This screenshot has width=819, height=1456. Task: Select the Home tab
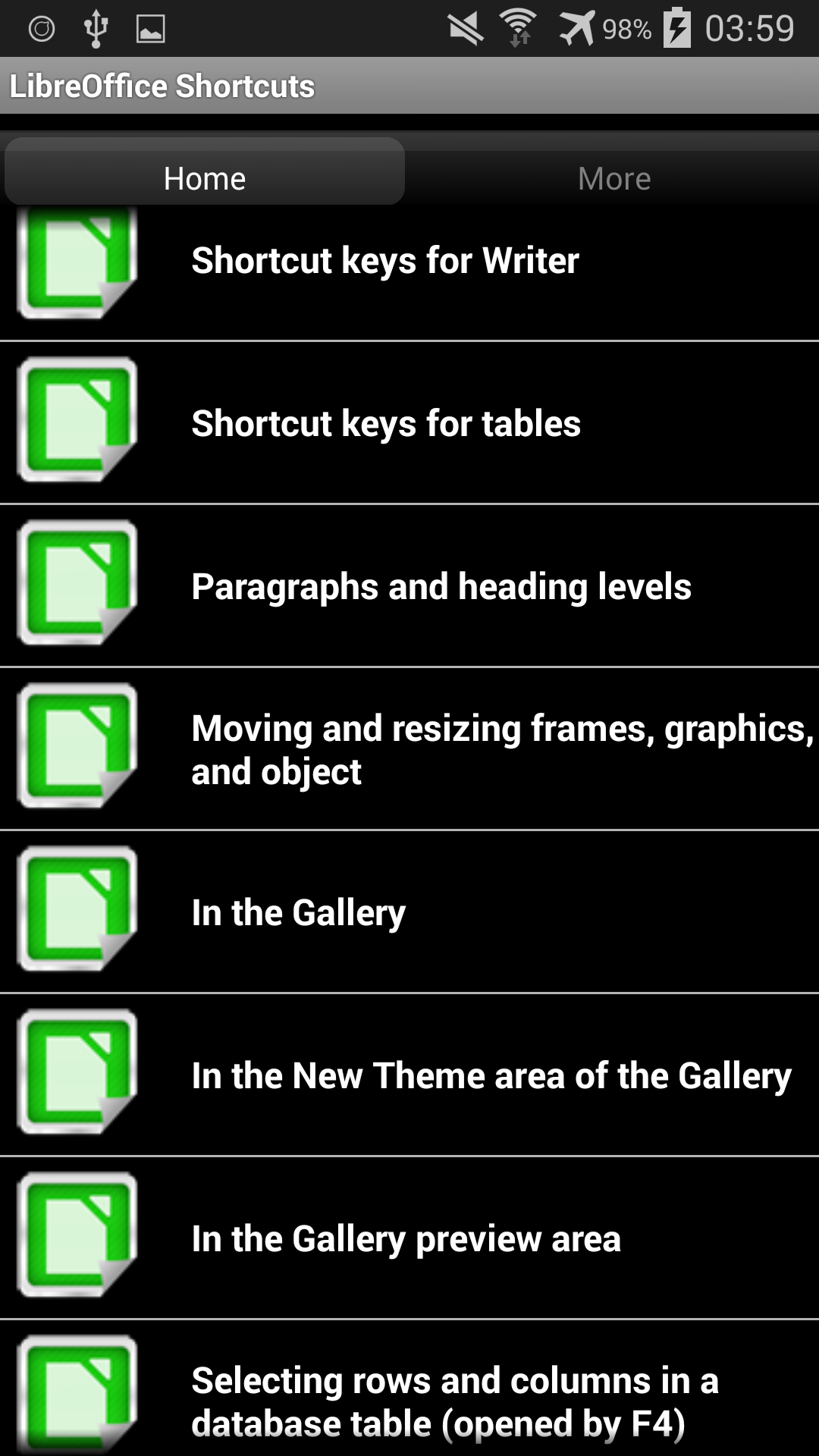click(203, 177)
